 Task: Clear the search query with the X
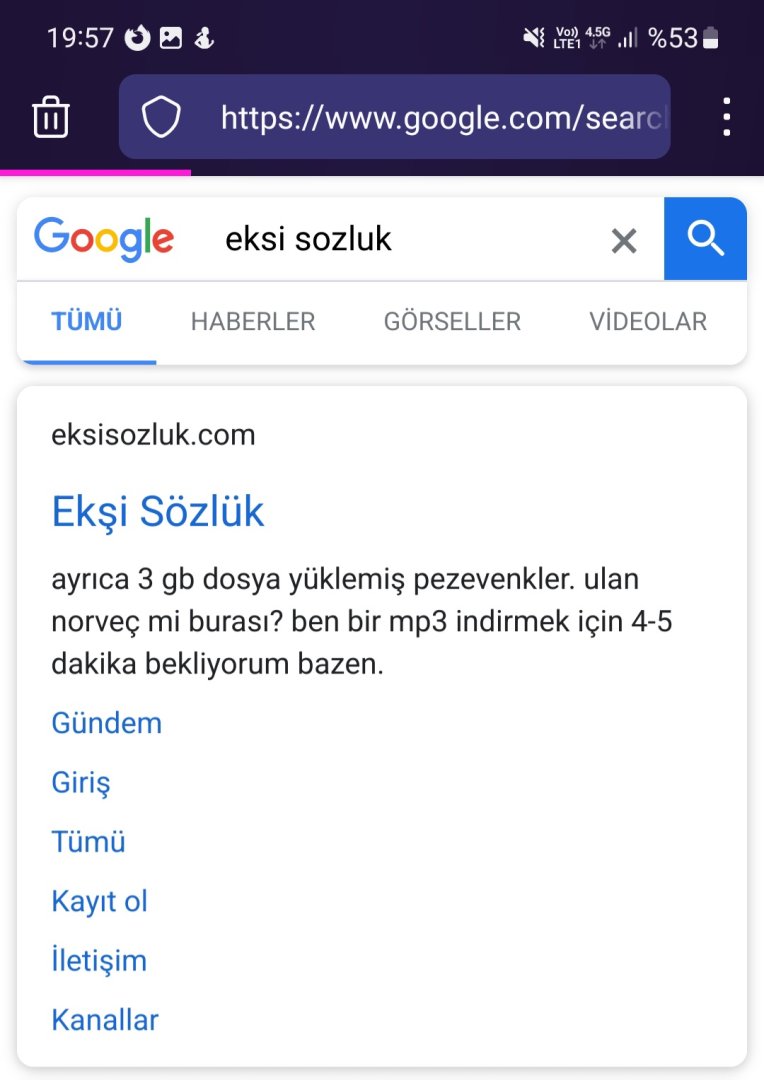point(624,241)
